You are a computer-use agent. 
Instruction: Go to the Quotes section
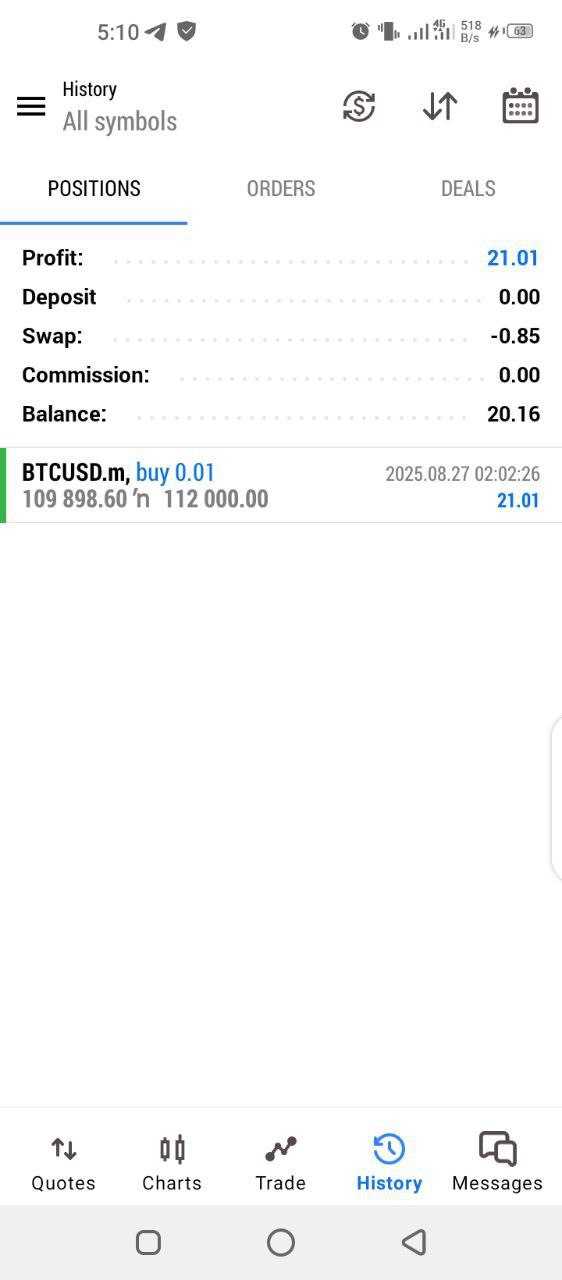tap(64, 1164)
